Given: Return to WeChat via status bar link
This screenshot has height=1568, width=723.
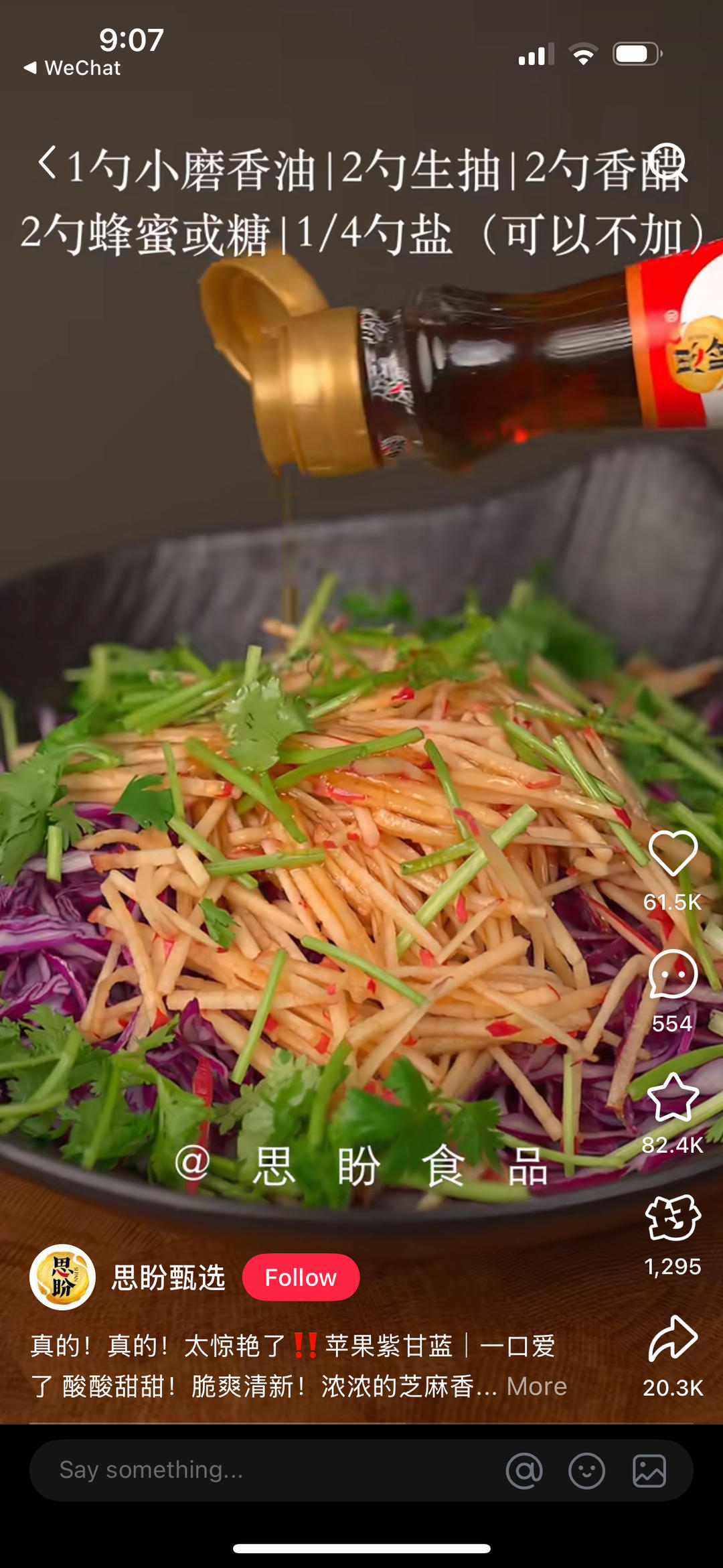Looking at the screenshot, I should (72, 68).
